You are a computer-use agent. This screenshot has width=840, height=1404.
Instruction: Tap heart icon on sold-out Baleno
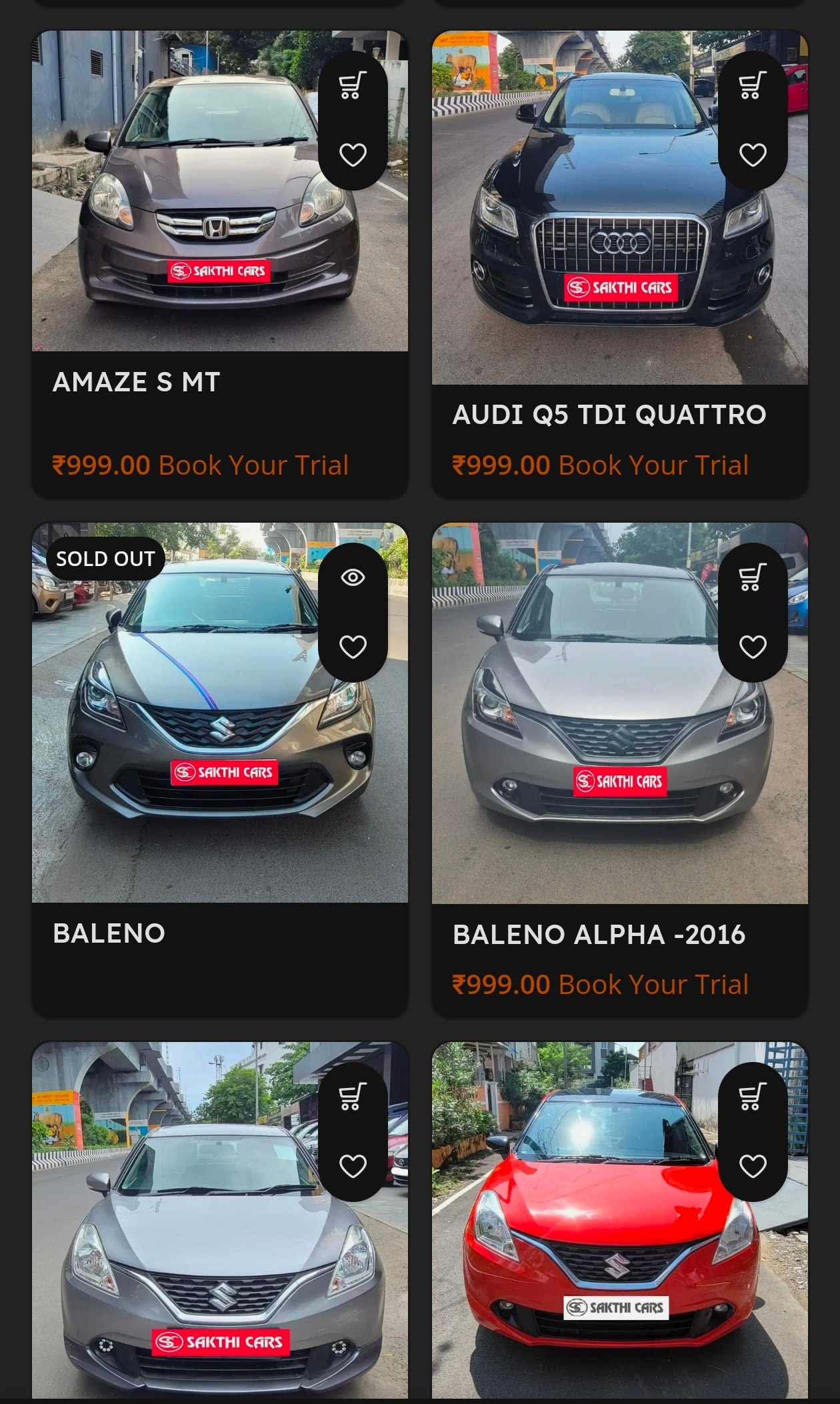[353, 647]
